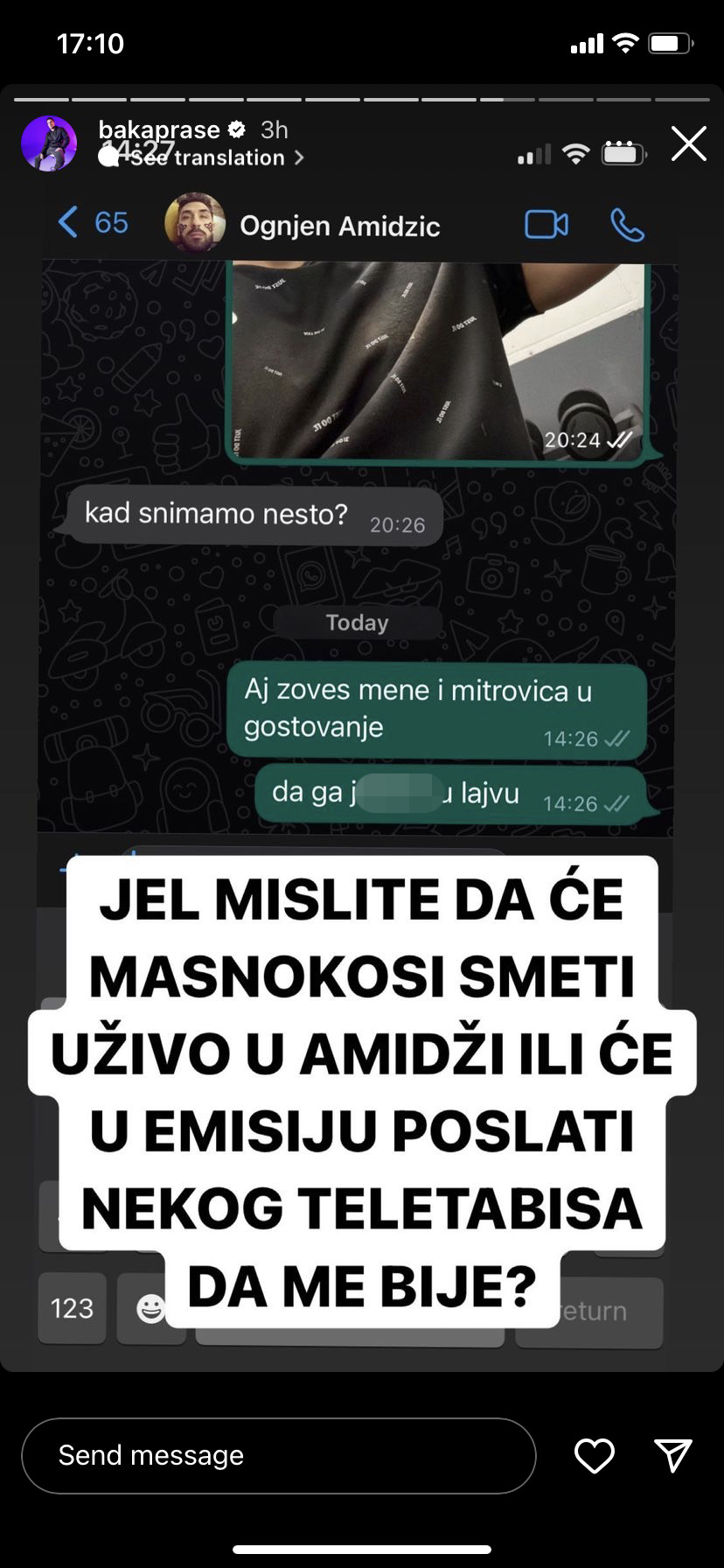Close the story with the X
The height and width of the screenshot is (1568, 724).
tap(688, 143)
